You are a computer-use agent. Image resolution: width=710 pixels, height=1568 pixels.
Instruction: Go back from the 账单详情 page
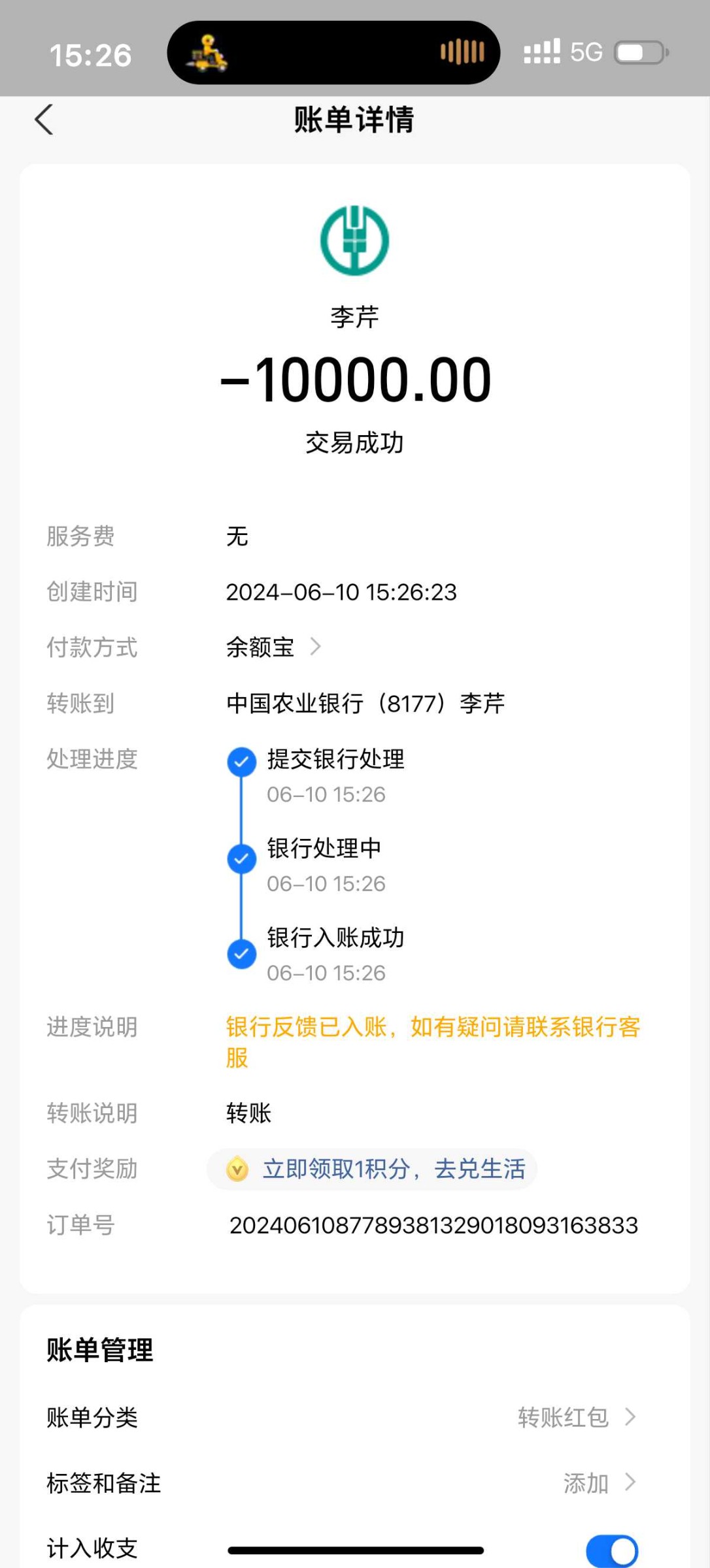pyautogui.click(x=44, y=120)
